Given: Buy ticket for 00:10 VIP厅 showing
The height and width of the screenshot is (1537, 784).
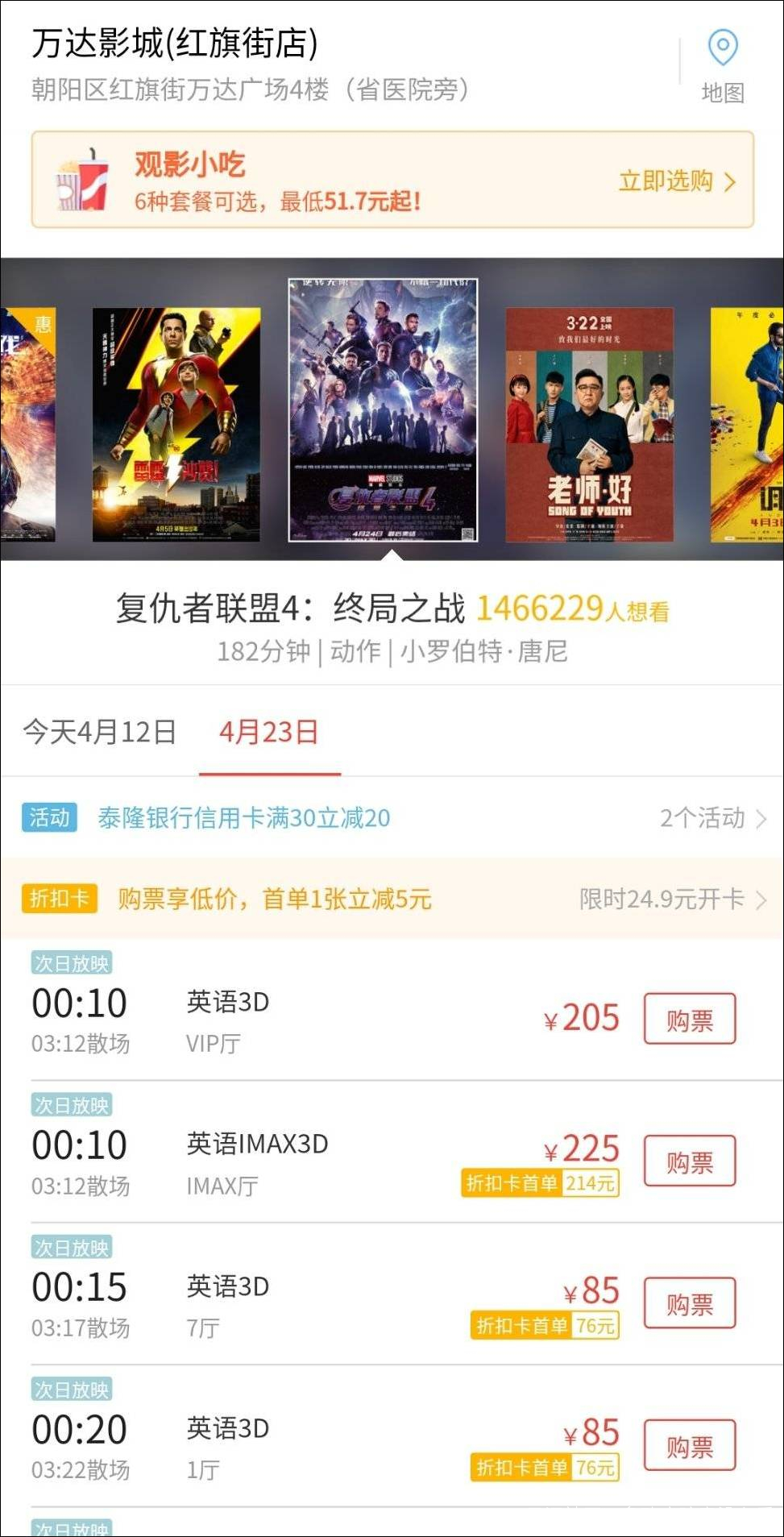Looking at the screenshot, I should pyautogui.click(x=689, y=1020).
